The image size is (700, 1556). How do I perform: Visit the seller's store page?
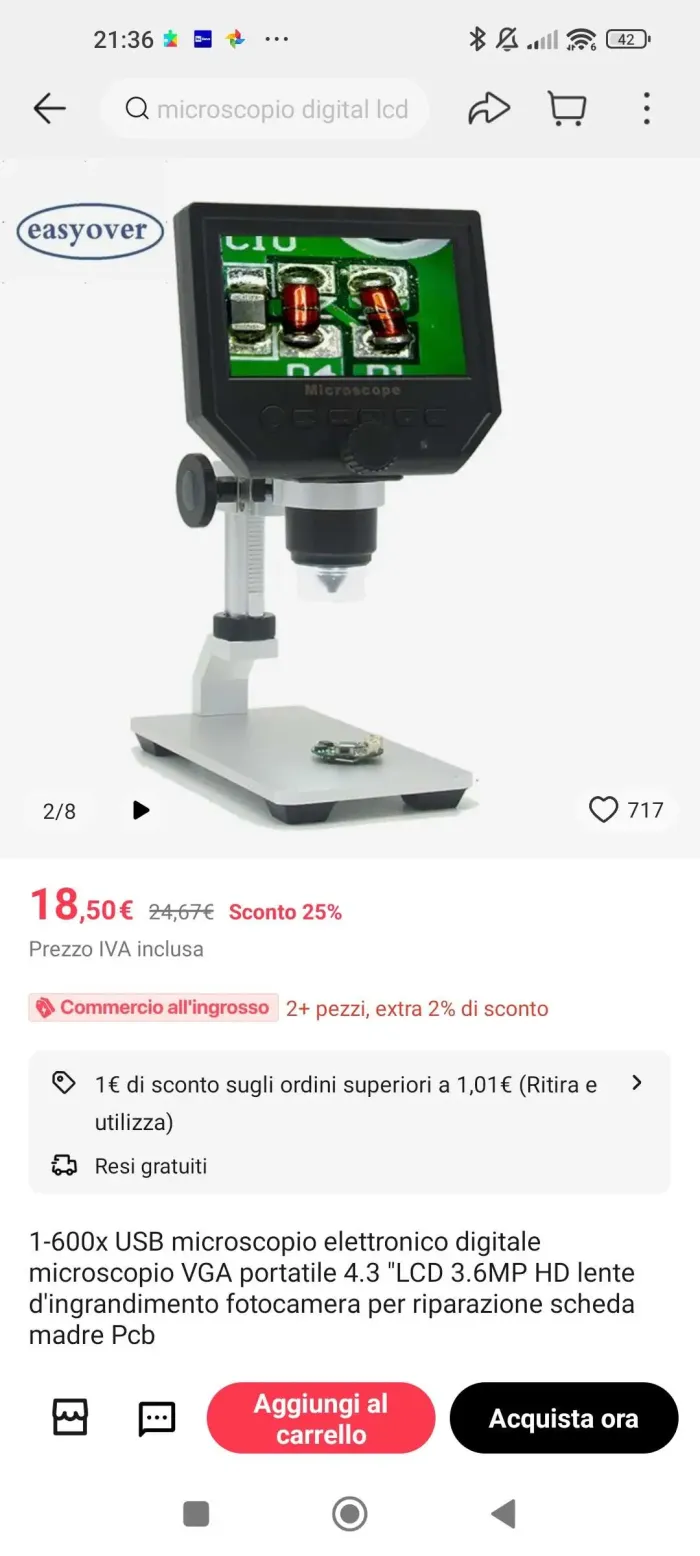pyautogui.click(x=70, y=1417)
